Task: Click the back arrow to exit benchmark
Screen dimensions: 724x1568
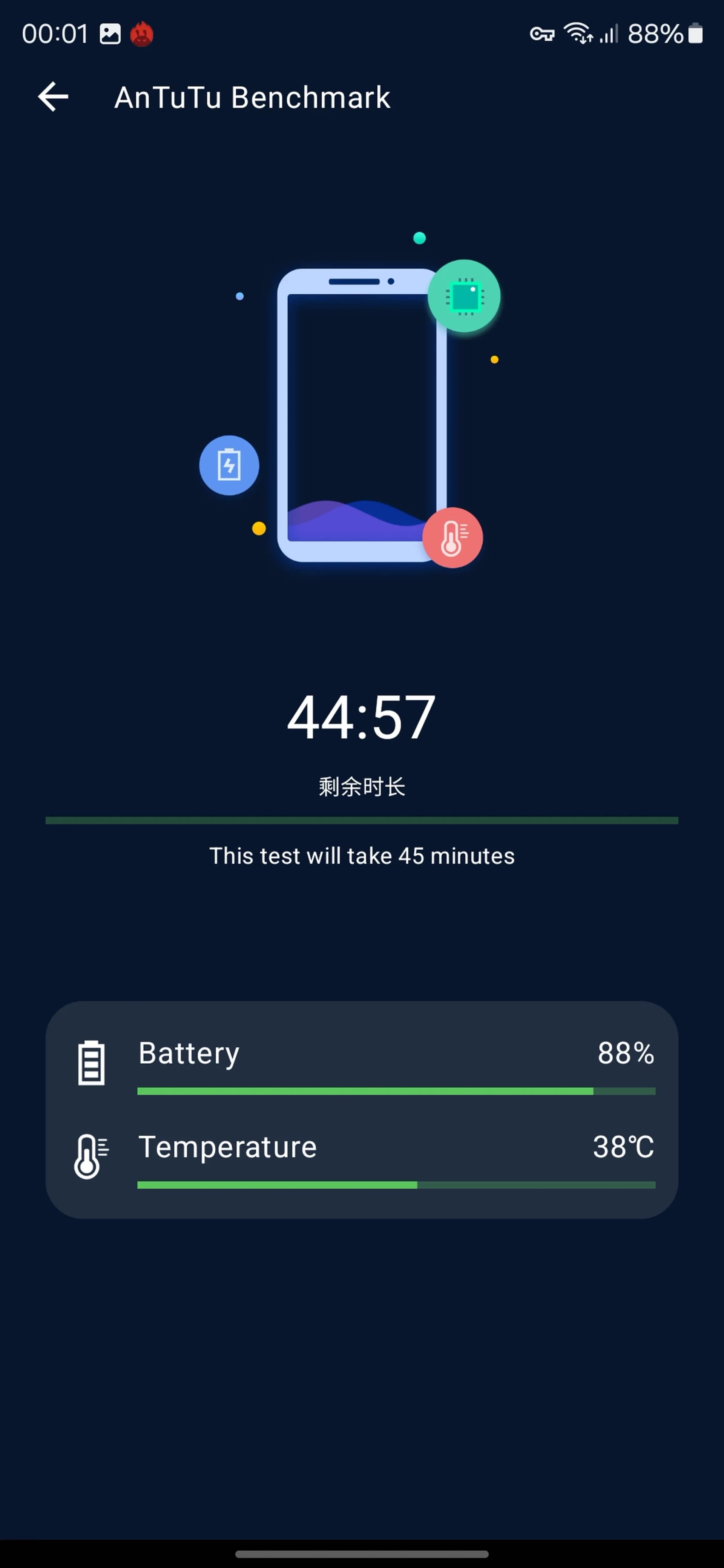Action: pyautogui.click(x=53, y=97)
